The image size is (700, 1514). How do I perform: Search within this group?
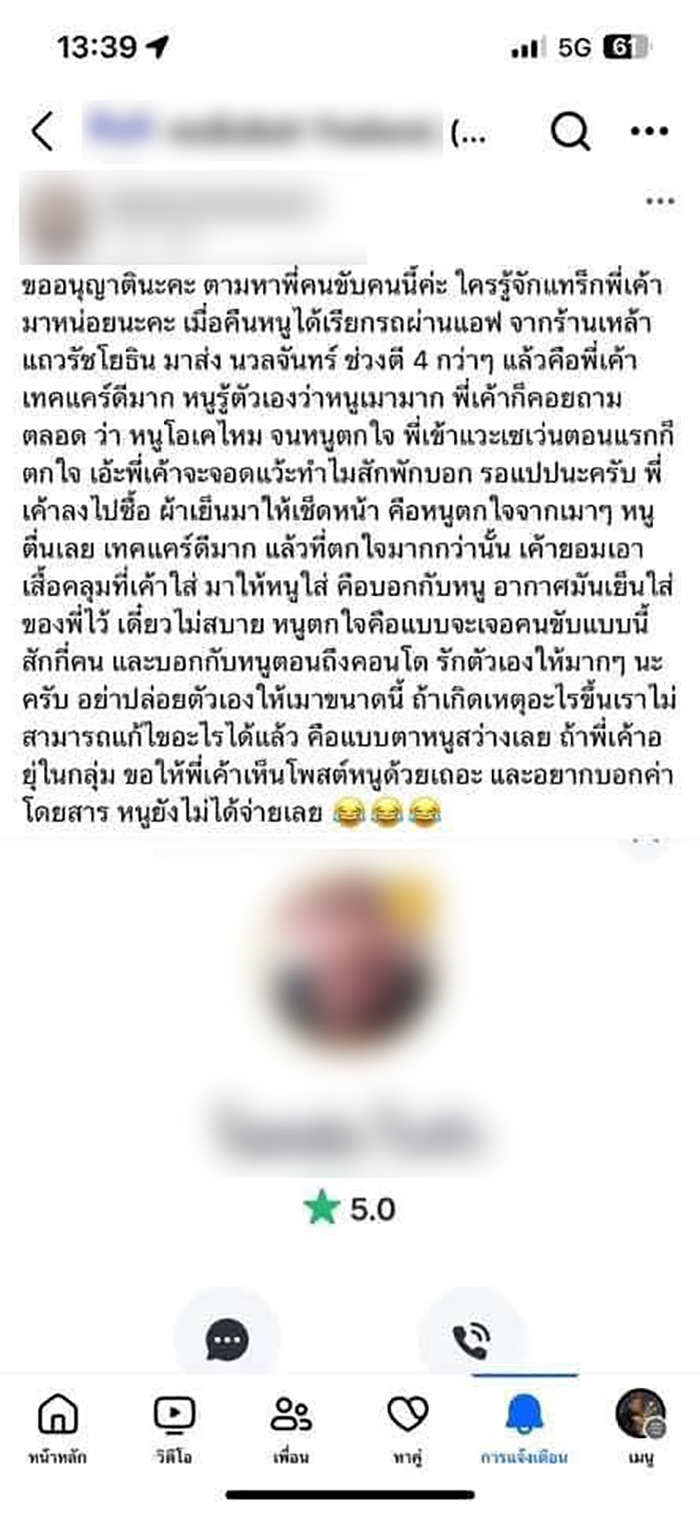coord(570,132)
